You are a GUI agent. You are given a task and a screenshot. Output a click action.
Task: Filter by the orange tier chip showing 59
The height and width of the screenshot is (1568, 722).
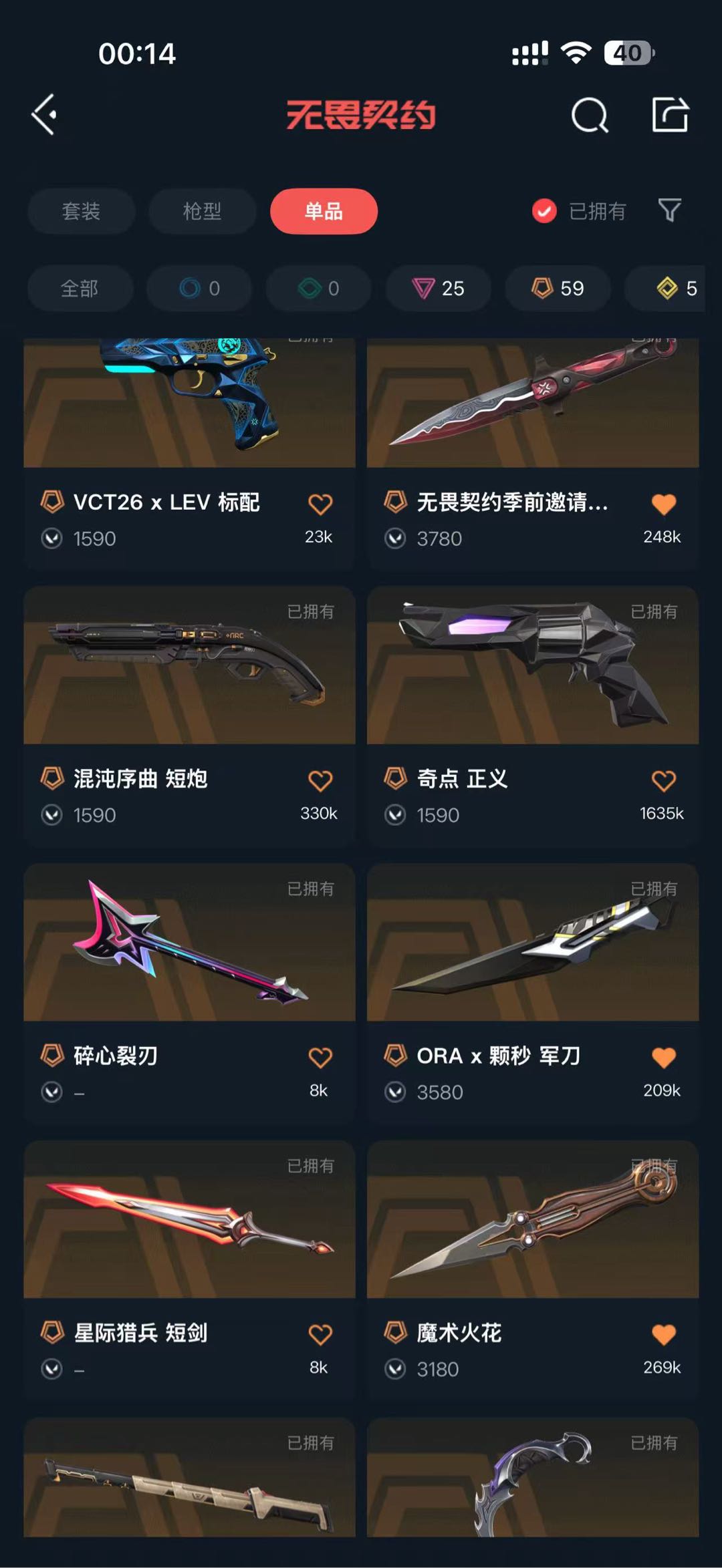tap(558, 289)
